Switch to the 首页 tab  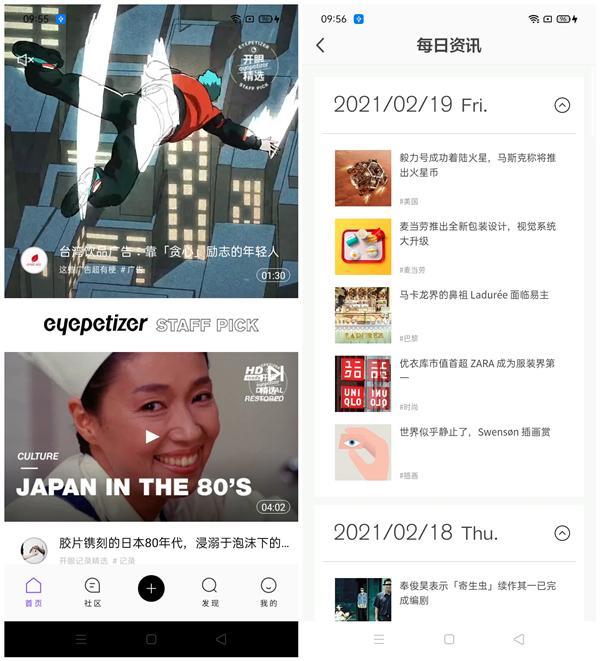coord(34,591)
